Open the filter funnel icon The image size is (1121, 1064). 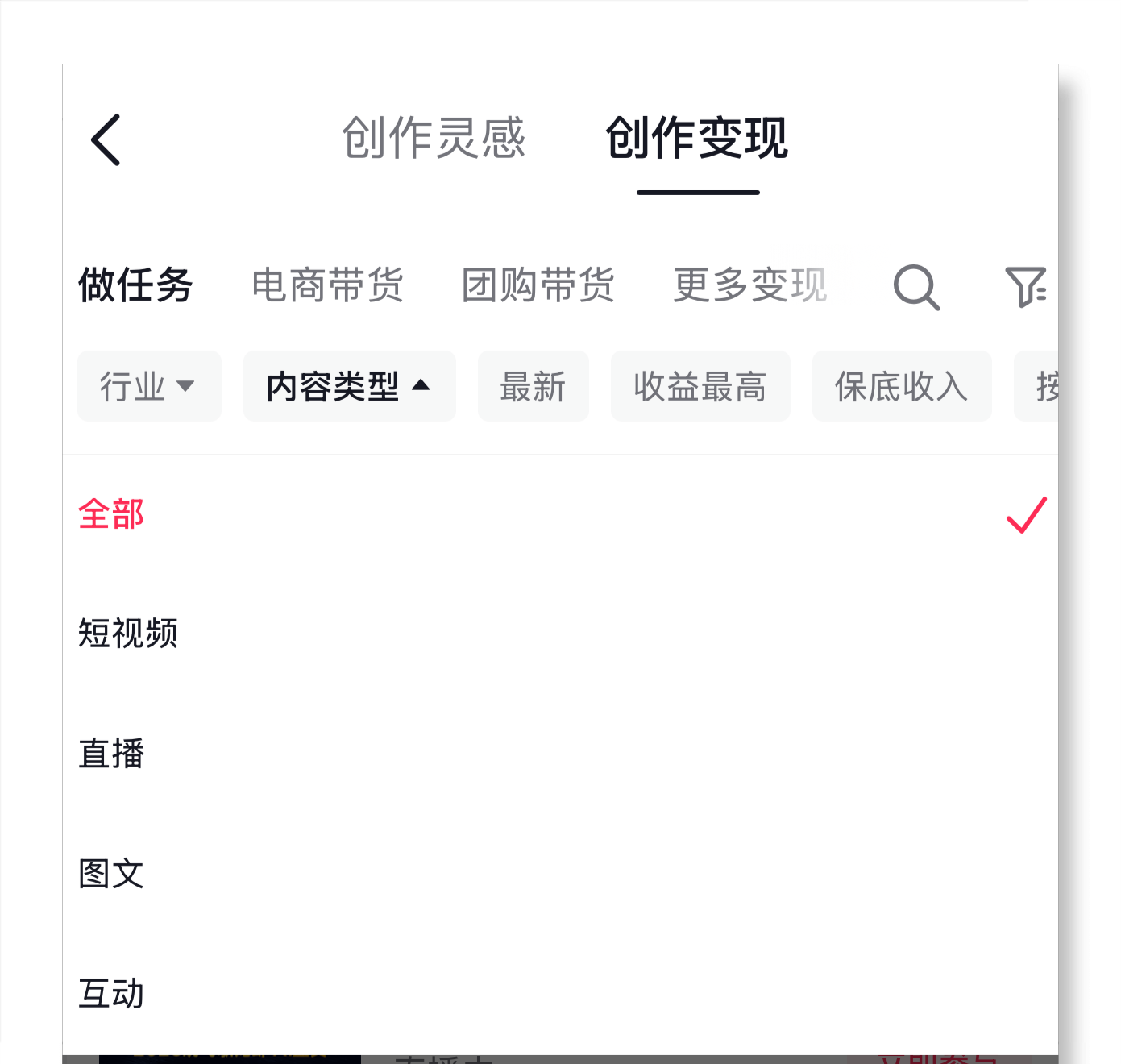coord(1025,287)
